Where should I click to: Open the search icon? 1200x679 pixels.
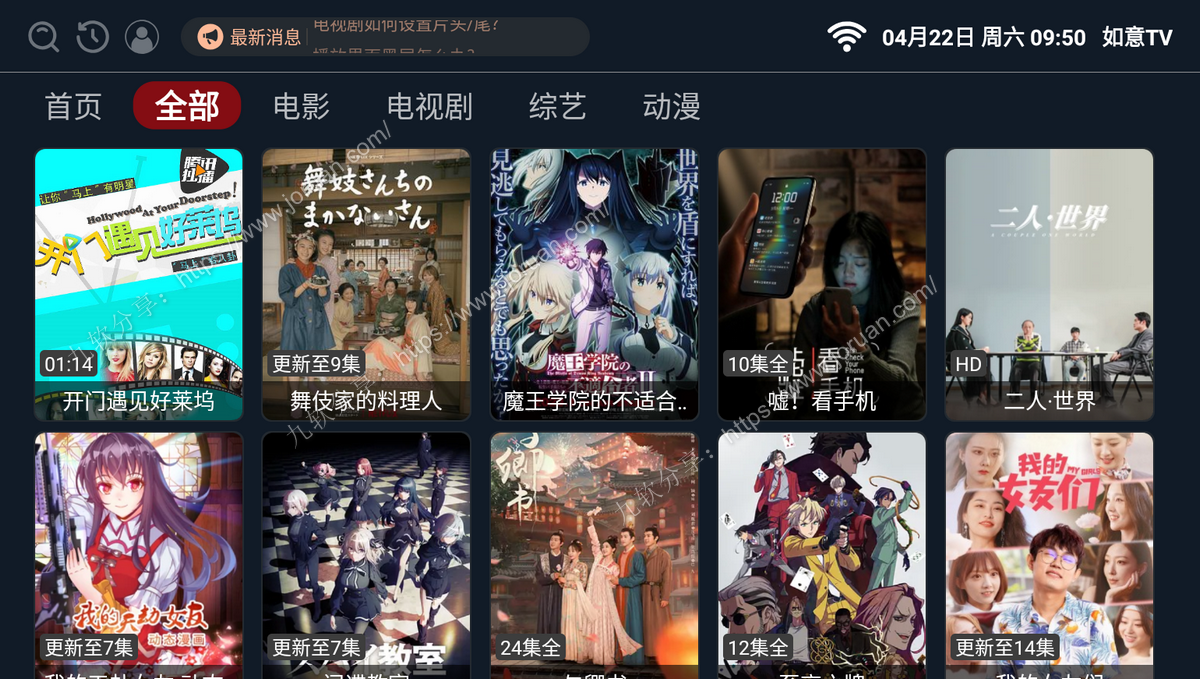click(x=44, y=37)
